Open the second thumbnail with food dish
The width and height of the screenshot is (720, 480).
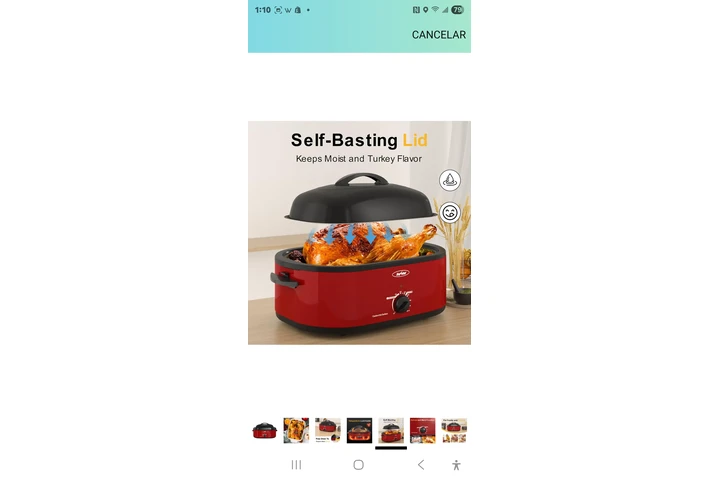(x=296, y=430)
